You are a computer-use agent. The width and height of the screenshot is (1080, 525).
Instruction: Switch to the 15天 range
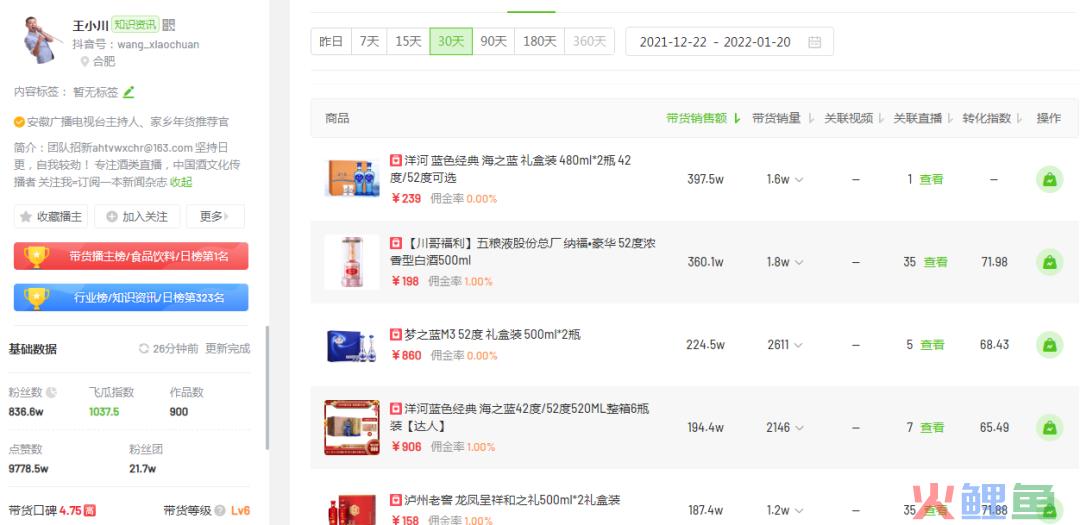point(408,42)
